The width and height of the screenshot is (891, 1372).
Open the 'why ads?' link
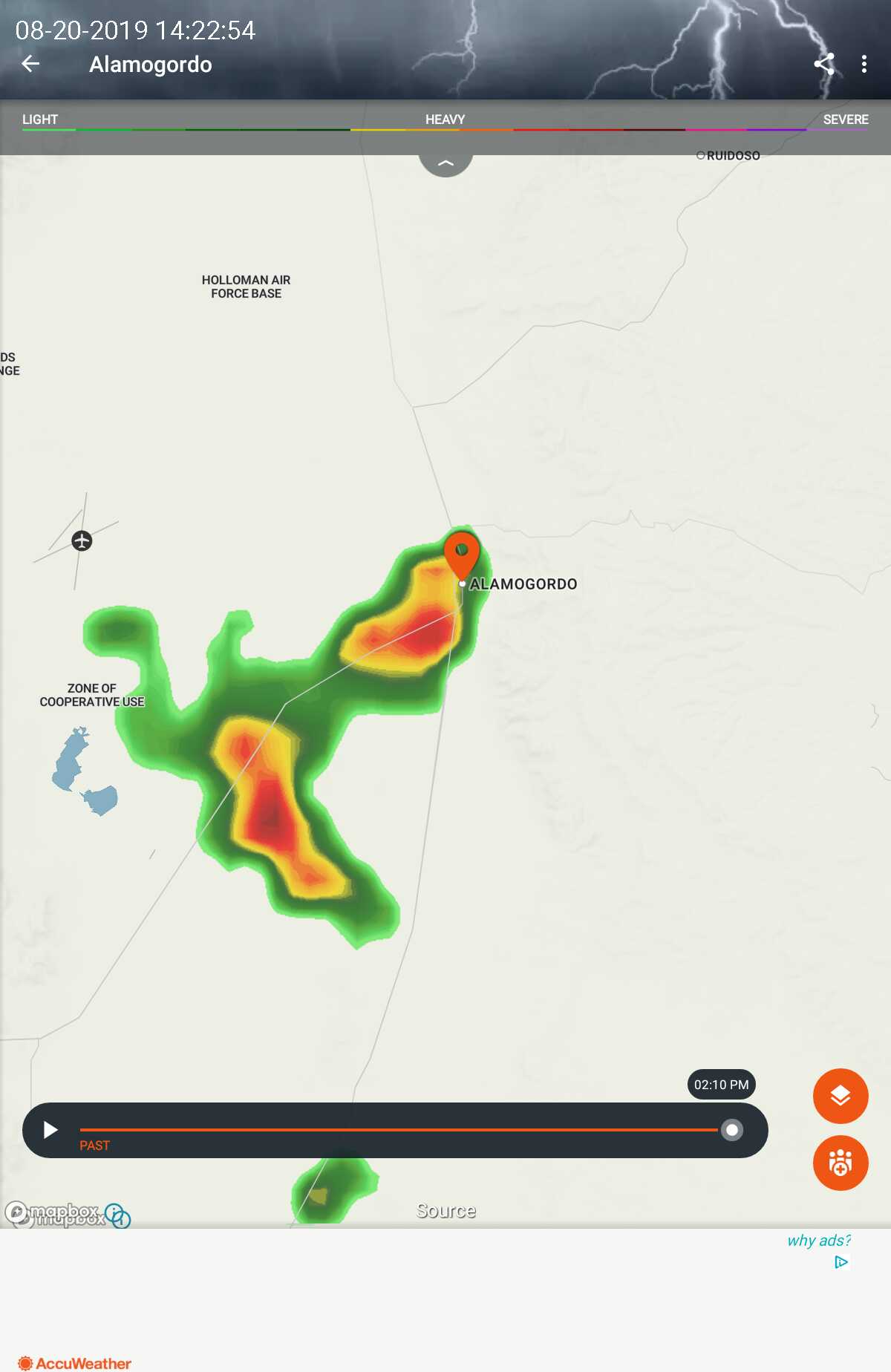click(818, 1241)
